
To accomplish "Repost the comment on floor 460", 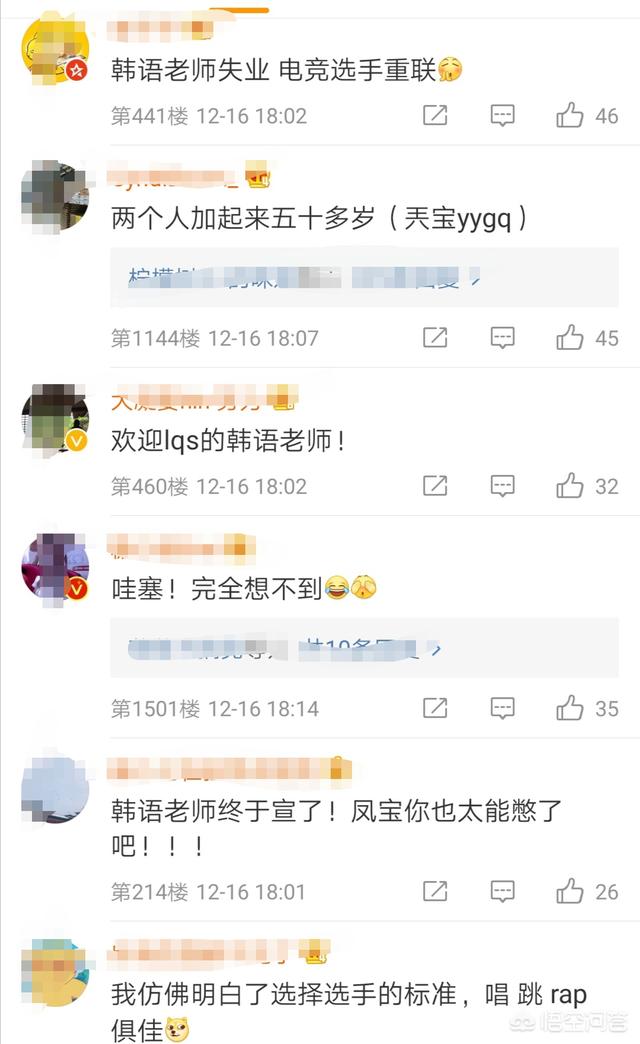I will point(435,486).
